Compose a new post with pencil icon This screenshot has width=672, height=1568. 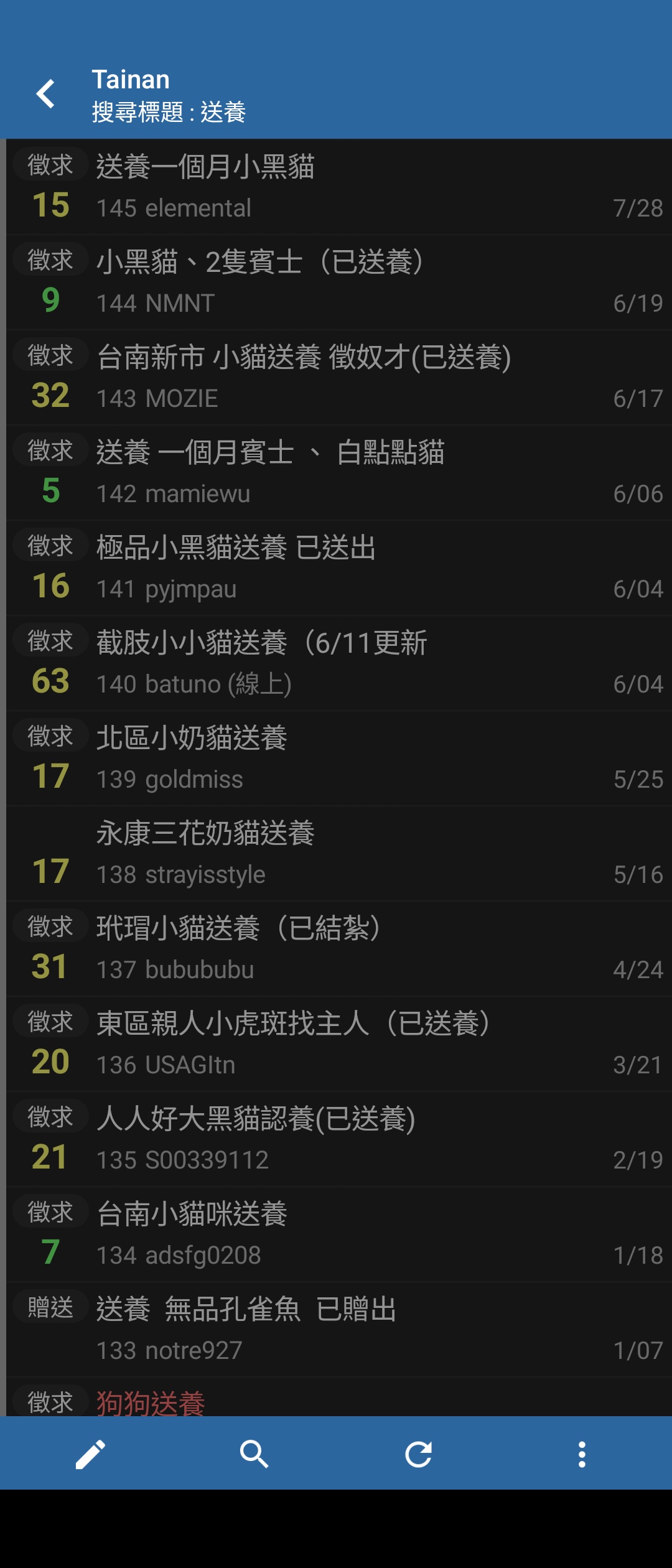click(x=90, y=1455)
